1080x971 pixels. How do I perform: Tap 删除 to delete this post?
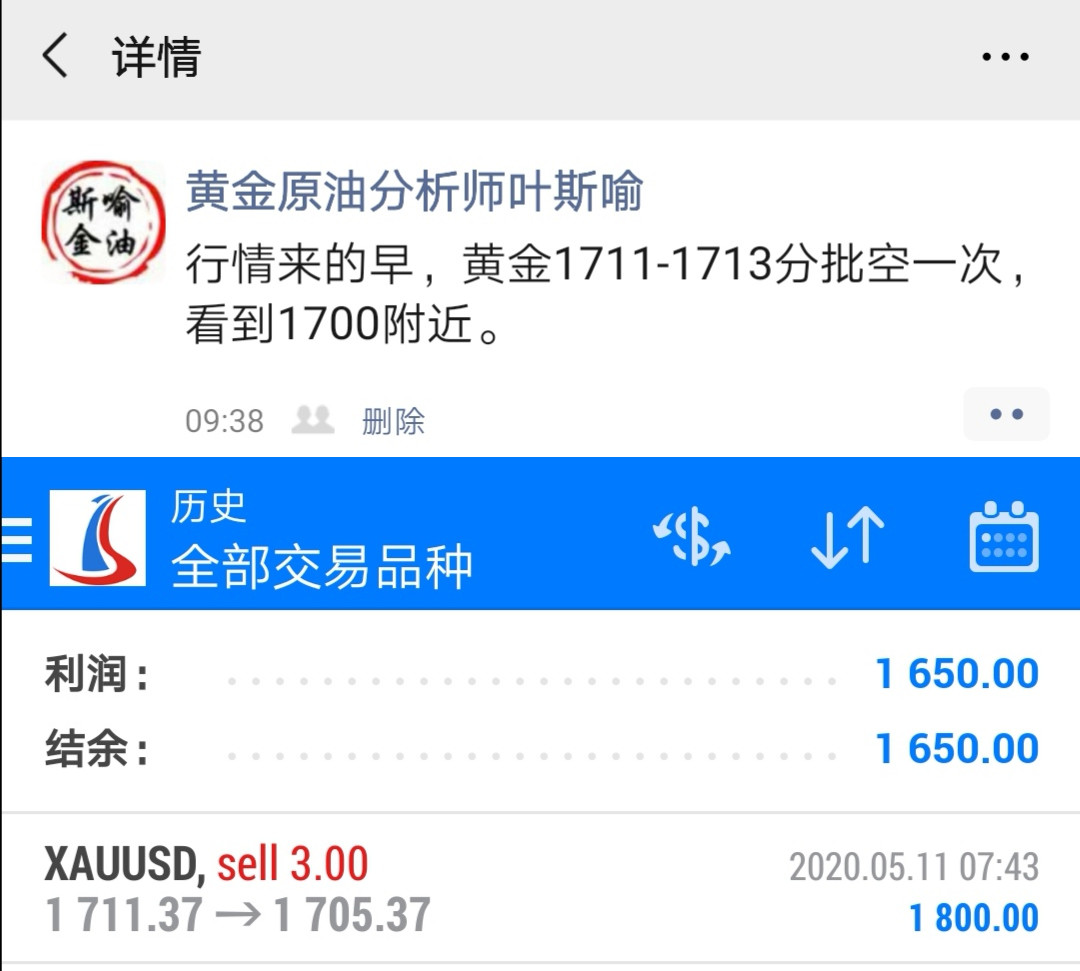(393, 421)
